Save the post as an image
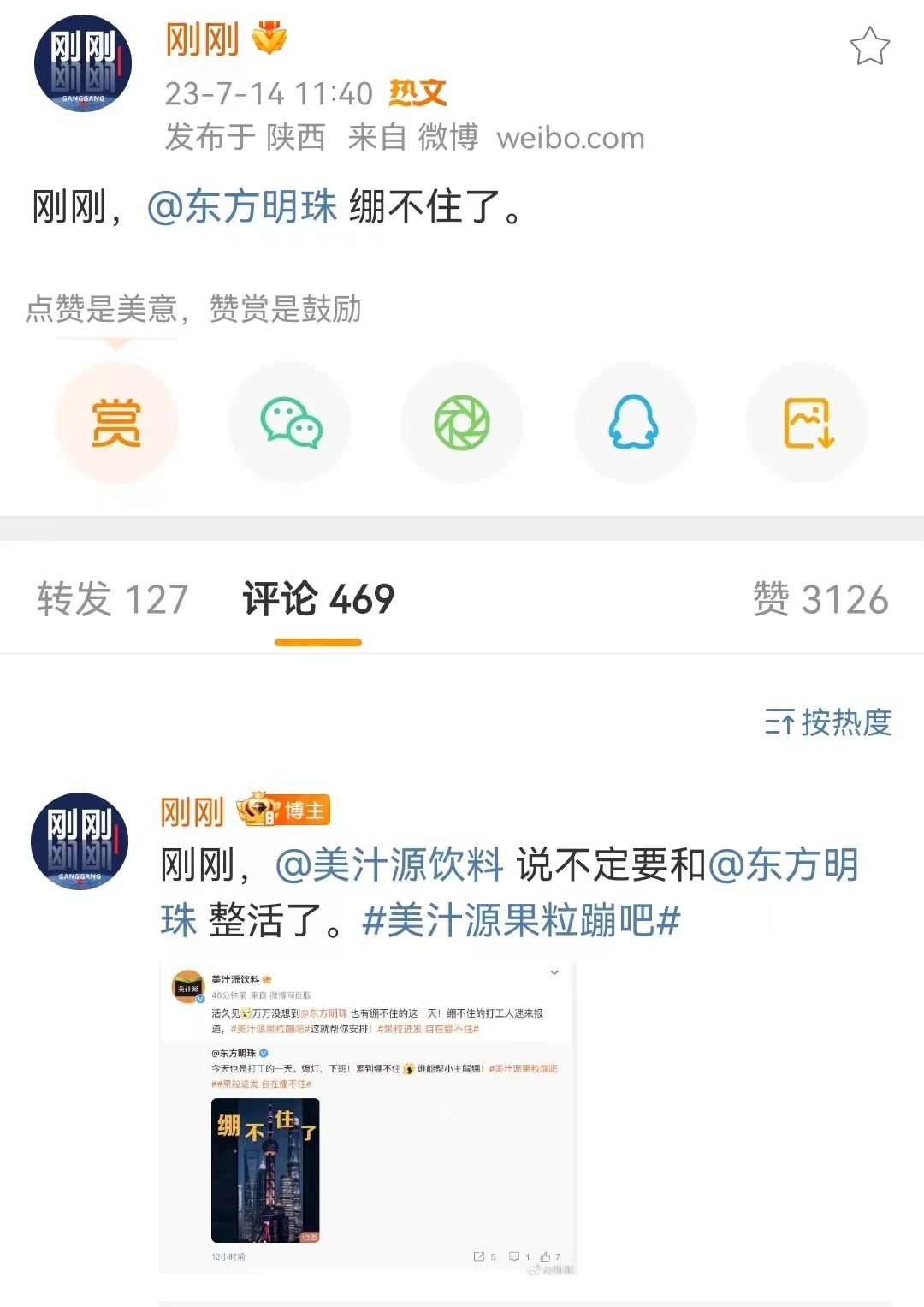This screenshot has width=924, height=1307. point(808,423)
